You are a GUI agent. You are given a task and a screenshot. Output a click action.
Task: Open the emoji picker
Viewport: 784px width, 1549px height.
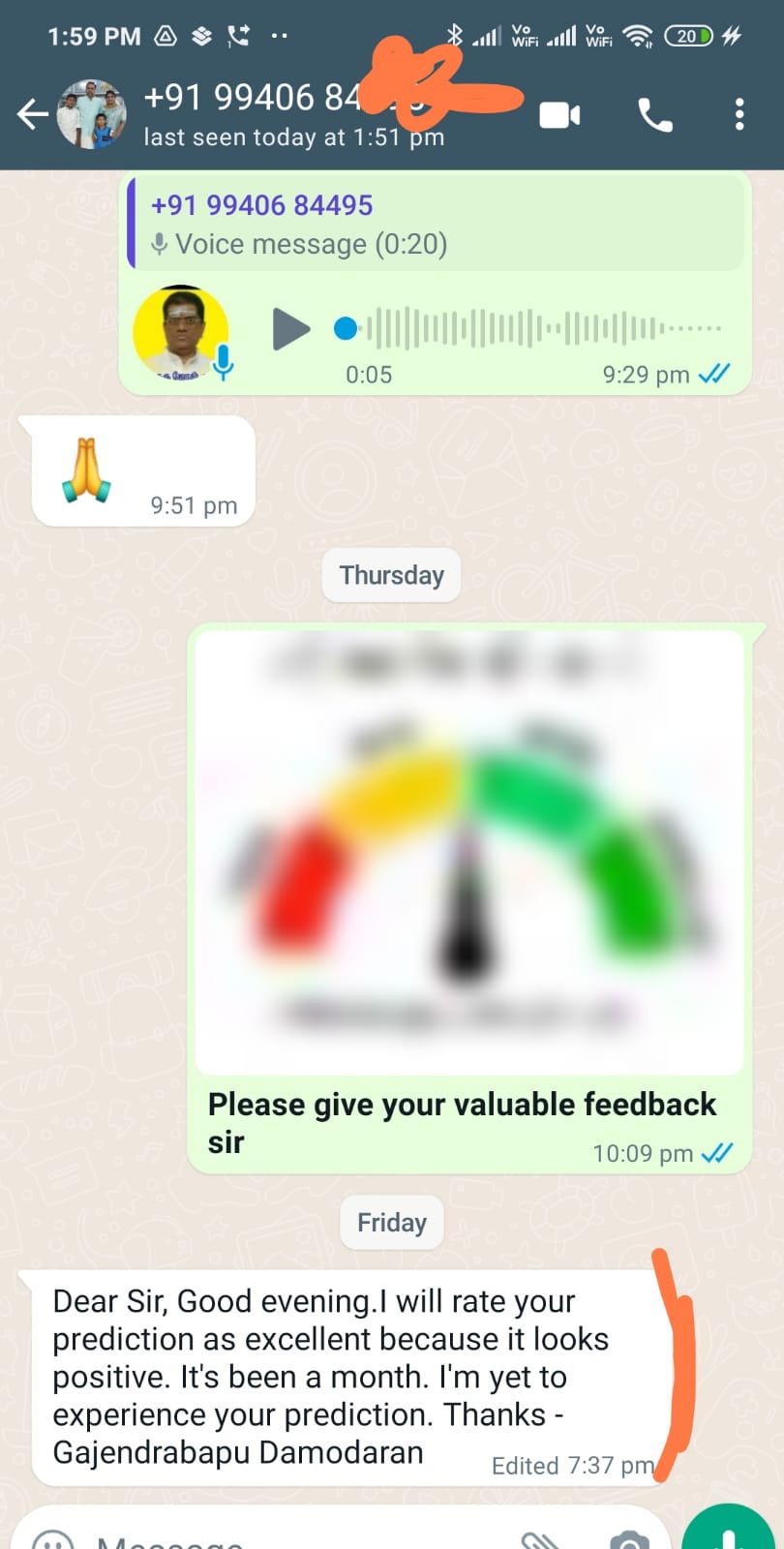(x=52, y=1539)
